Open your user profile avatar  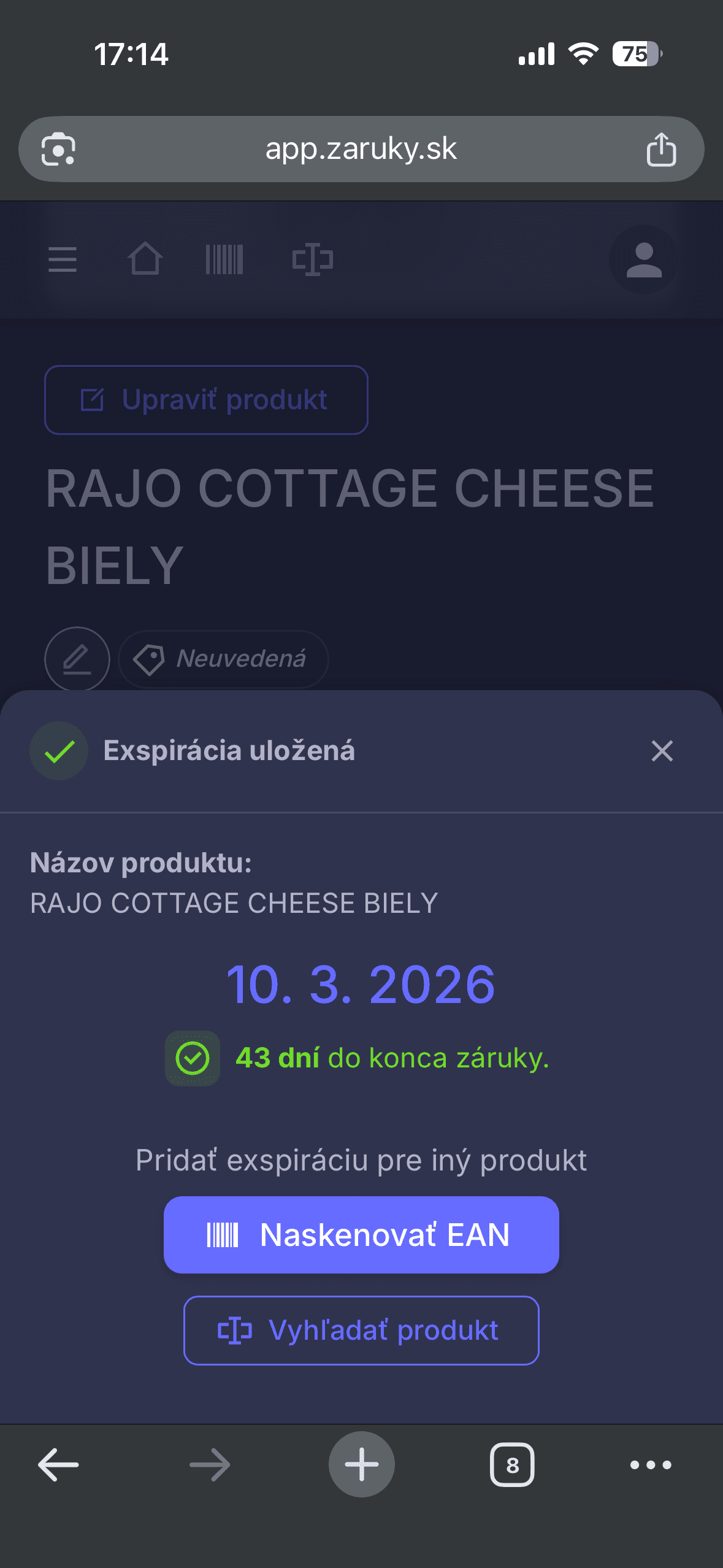tap(643, 260)
